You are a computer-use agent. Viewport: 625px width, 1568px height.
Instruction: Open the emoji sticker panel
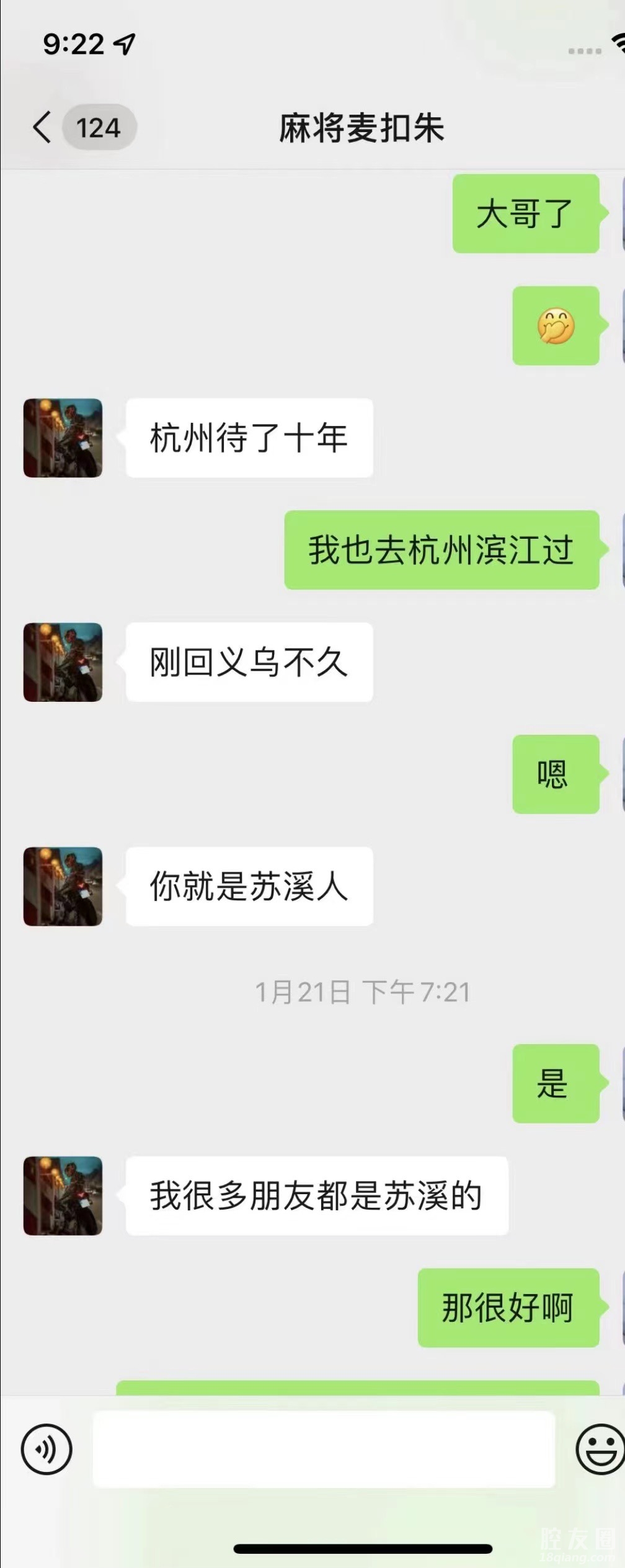click(600, 1450)
